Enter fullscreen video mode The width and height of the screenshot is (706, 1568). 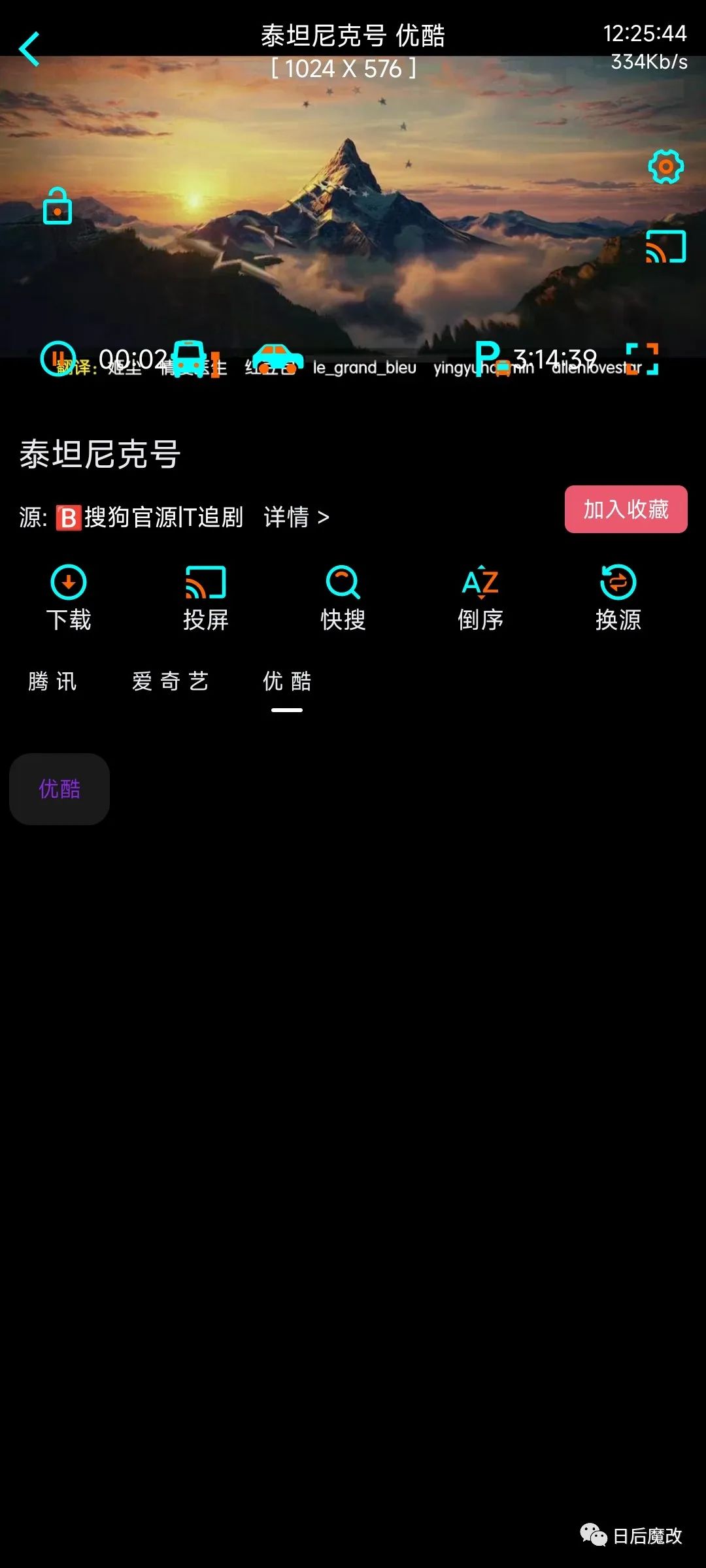pos(642,359)
